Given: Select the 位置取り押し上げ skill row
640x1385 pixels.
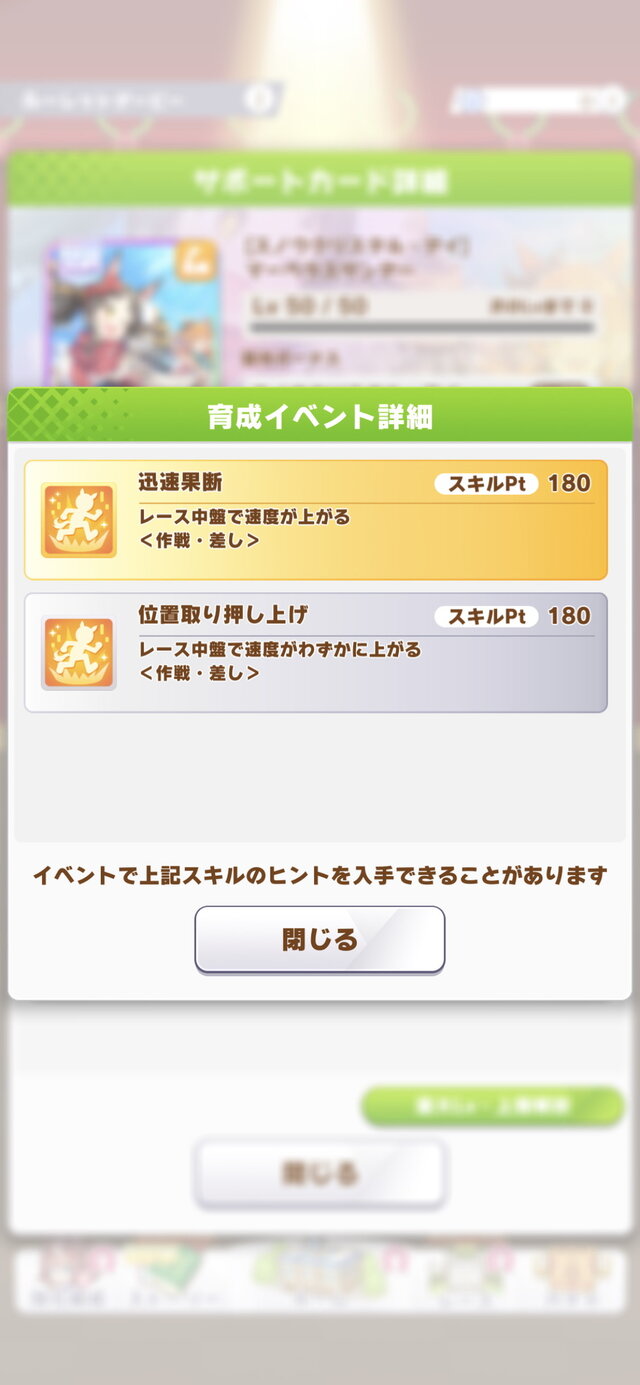Looking at the screenshot, I should click(x=316, y=652).
